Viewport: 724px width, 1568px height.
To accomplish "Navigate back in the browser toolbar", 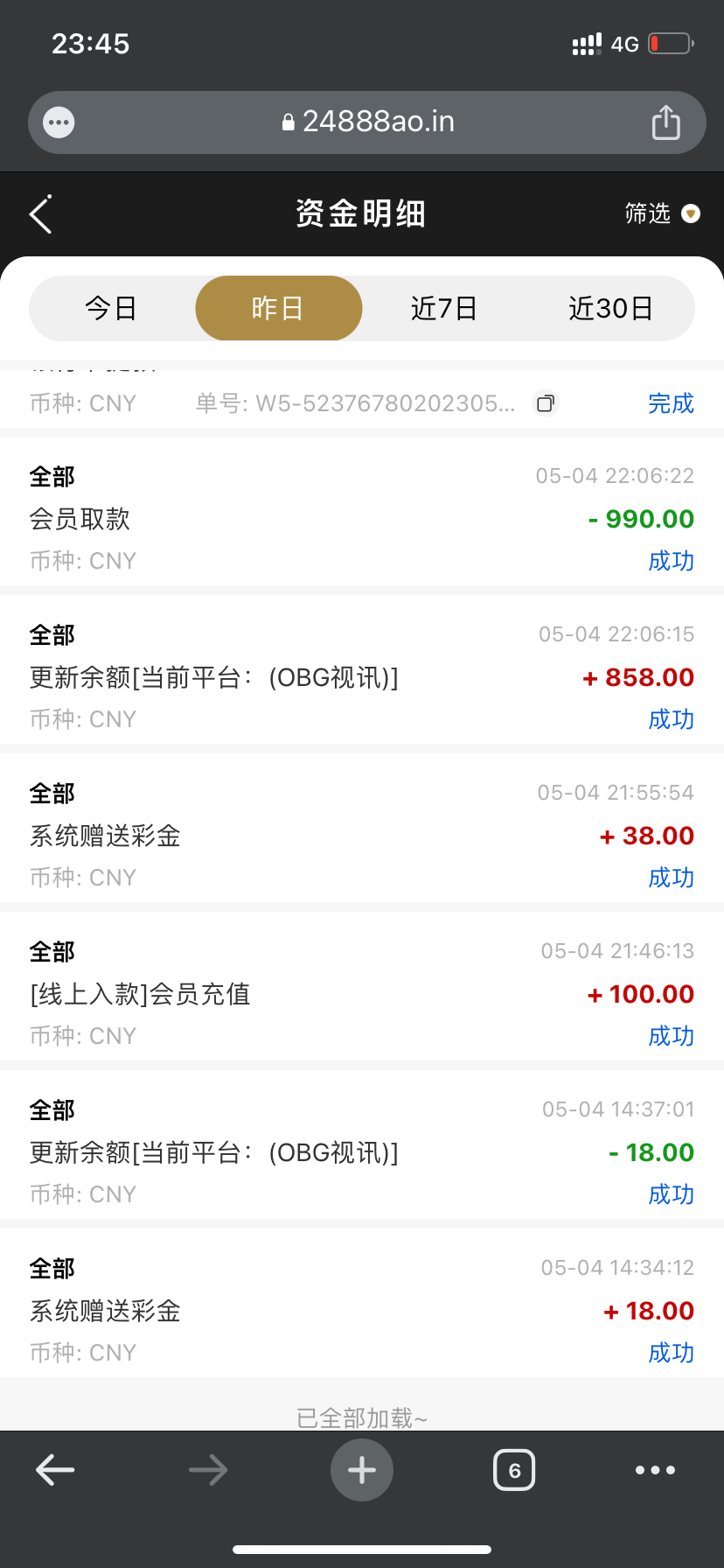I will tap(55, 1470).
